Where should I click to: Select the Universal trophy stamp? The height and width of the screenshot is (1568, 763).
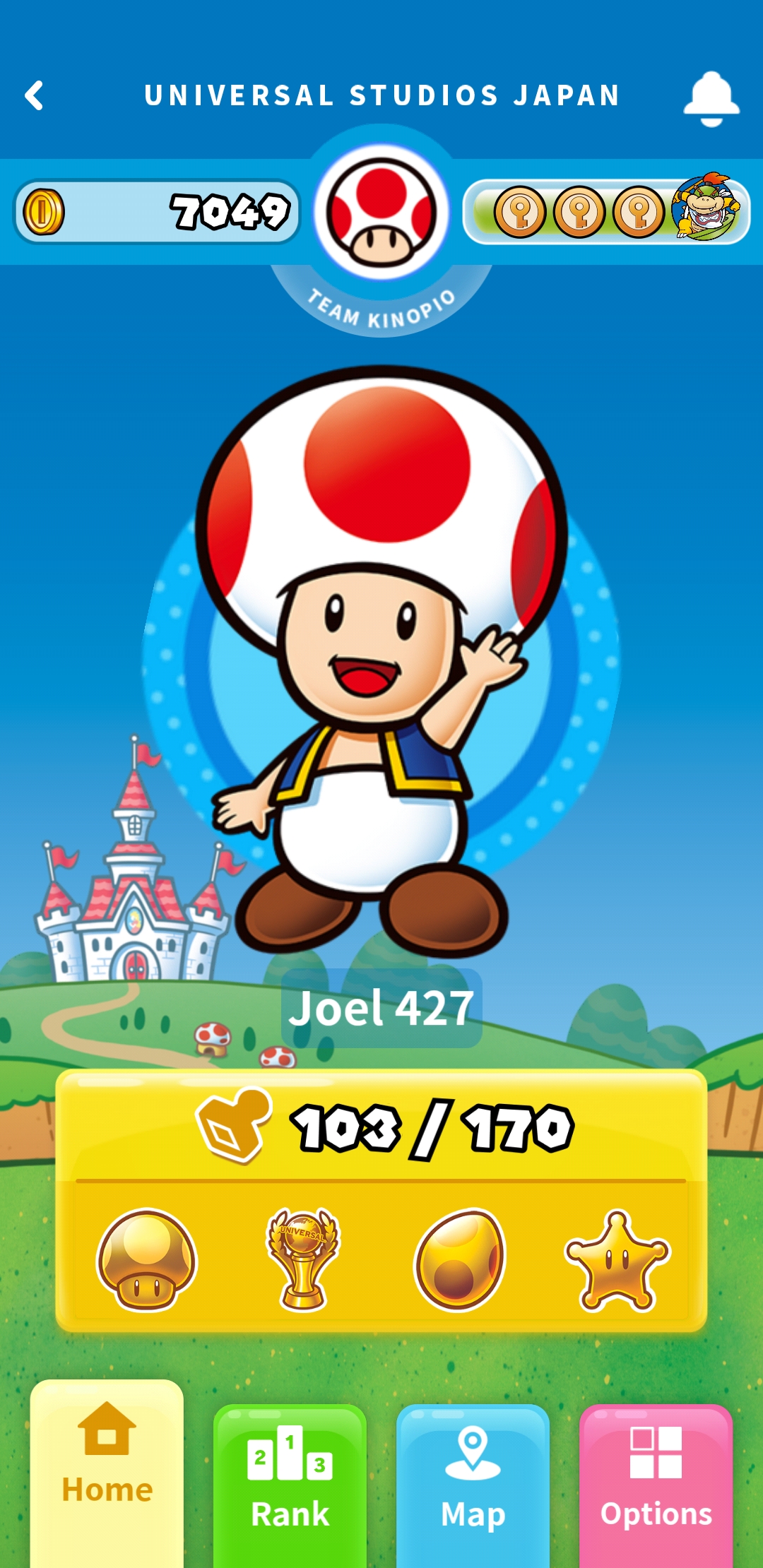coord(302,1259)
